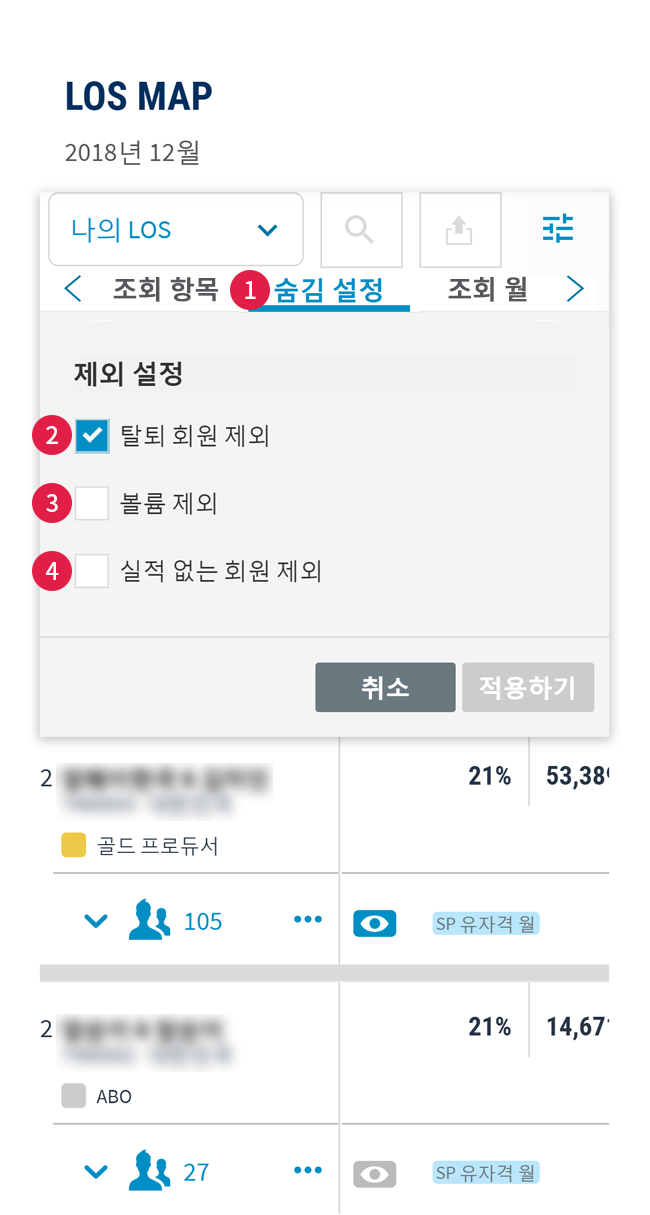Open more options for the 27 row
650x1215 pixels.
pos(308,1171)
